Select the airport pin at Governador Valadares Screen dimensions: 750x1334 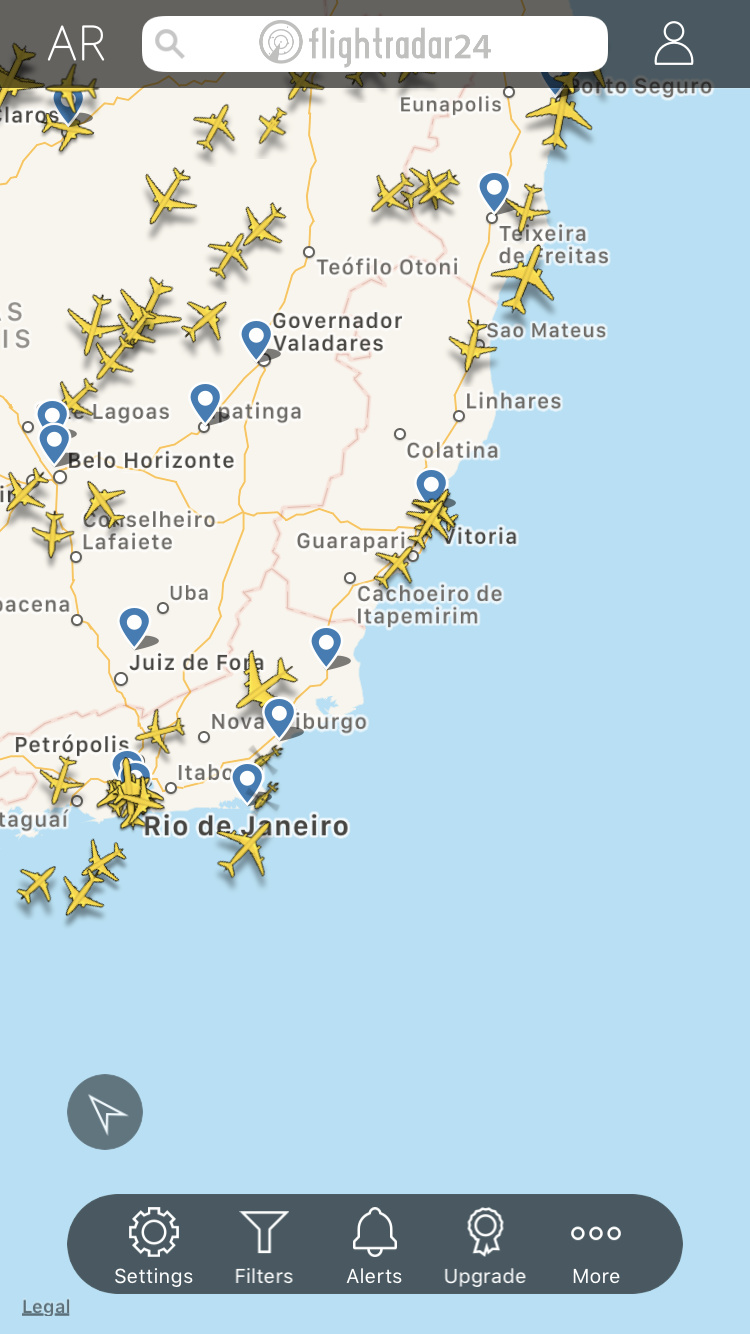coord(257,340)
